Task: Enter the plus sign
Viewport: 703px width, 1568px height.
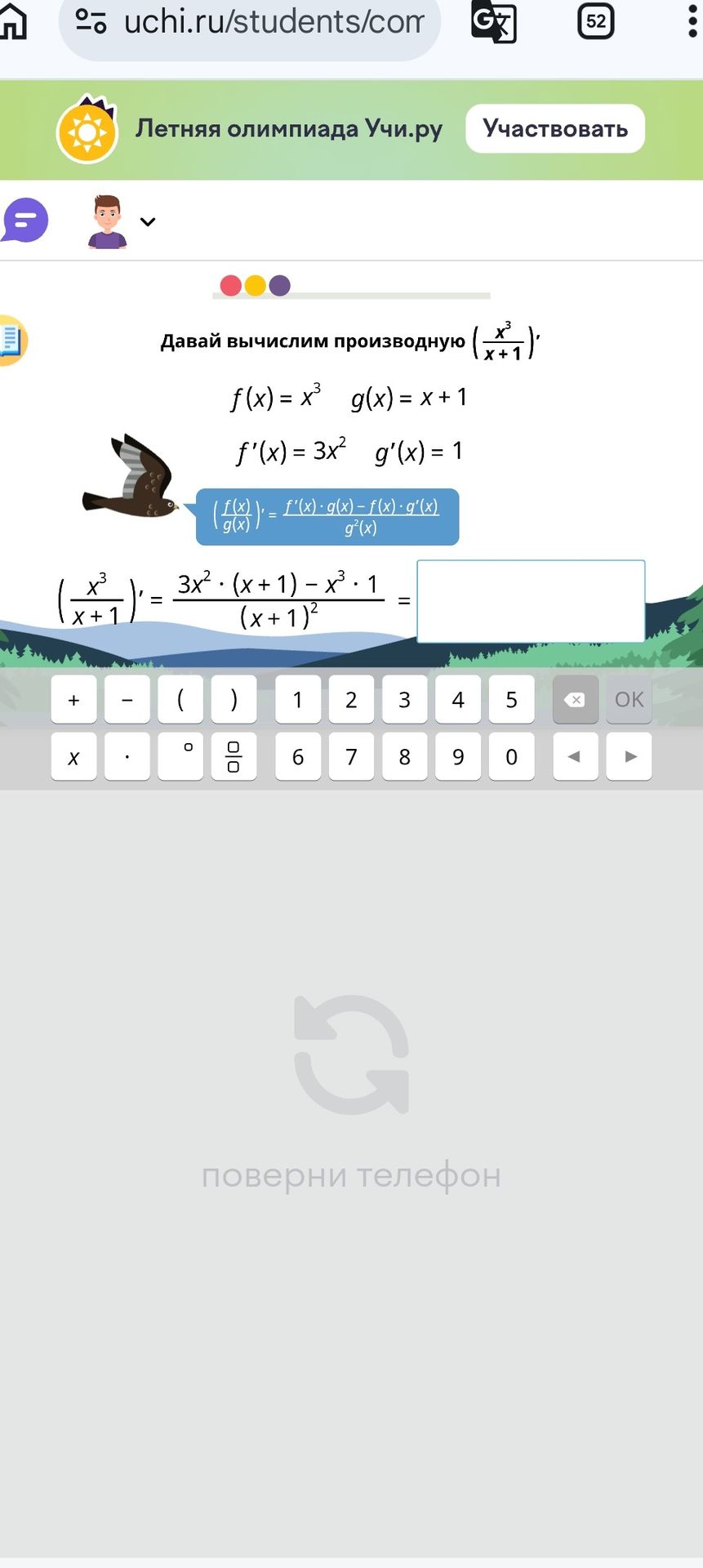Action: point(73,699)
